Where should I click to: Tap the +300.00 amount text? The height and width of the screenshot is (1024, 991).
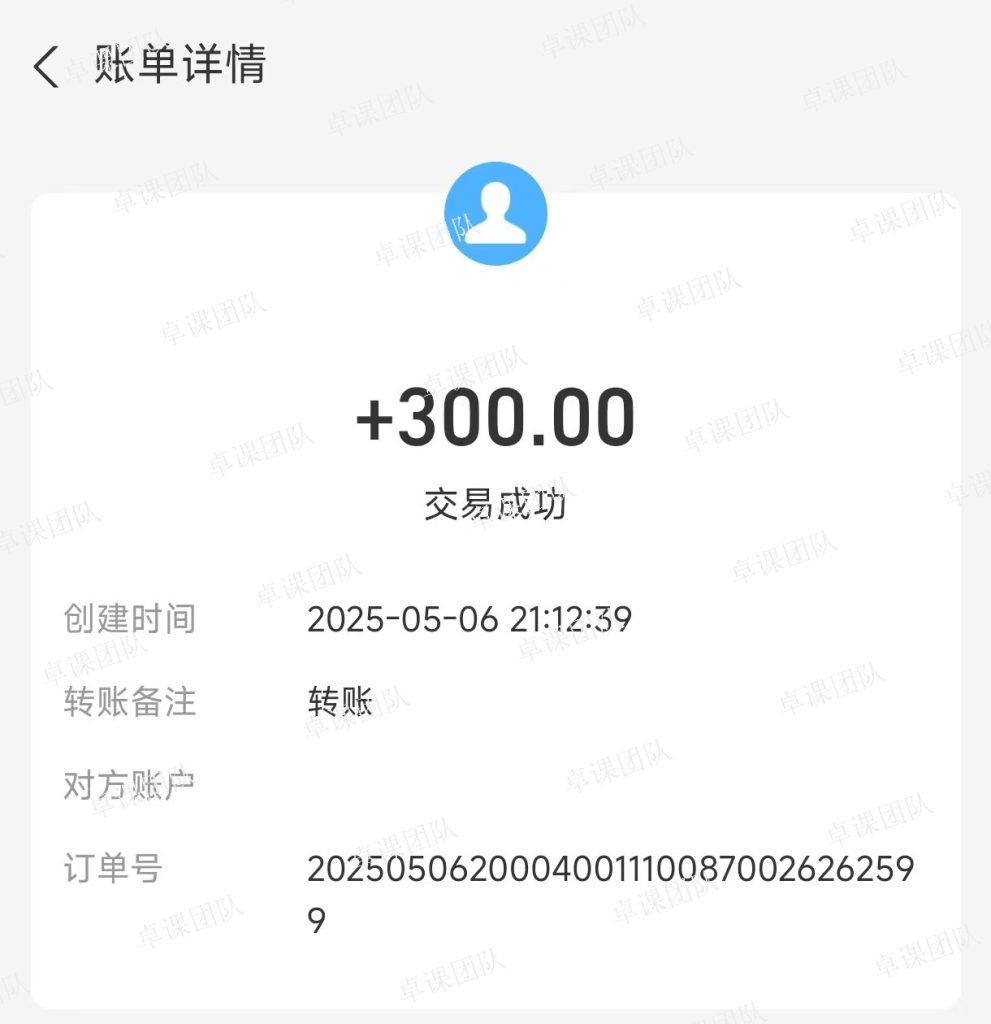coord(495,420)
